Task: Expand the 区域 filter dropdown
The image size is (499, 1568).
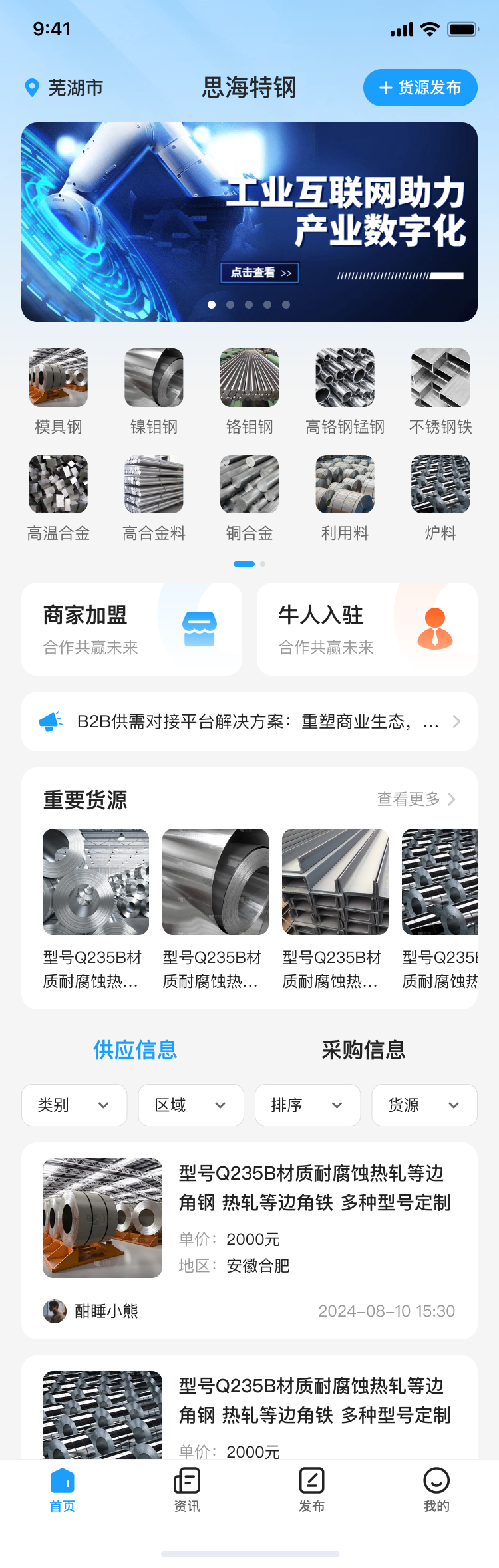Action: pyautogui.click(x=191, y=1105)
